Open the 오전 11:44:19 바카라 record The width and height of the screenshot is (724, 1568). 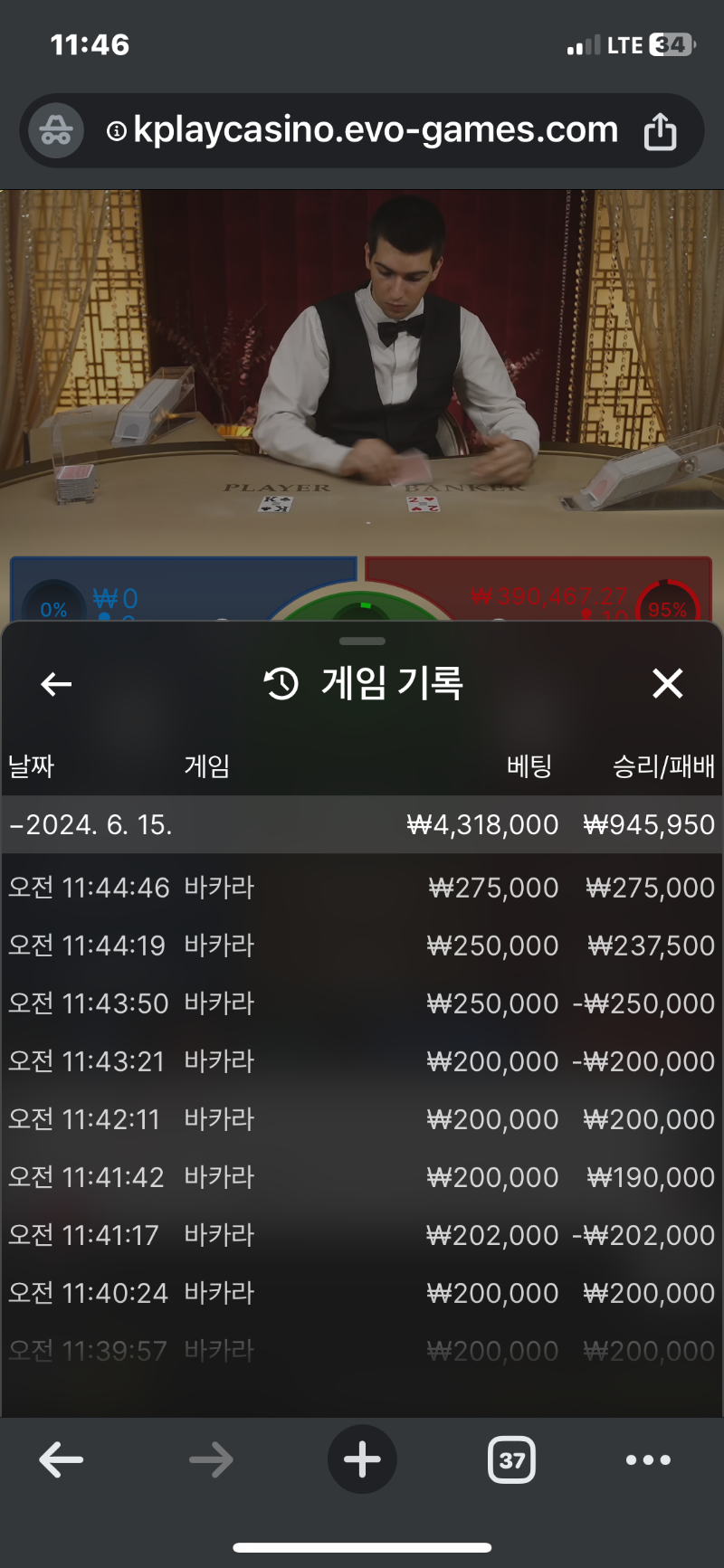tap(362, 946)
